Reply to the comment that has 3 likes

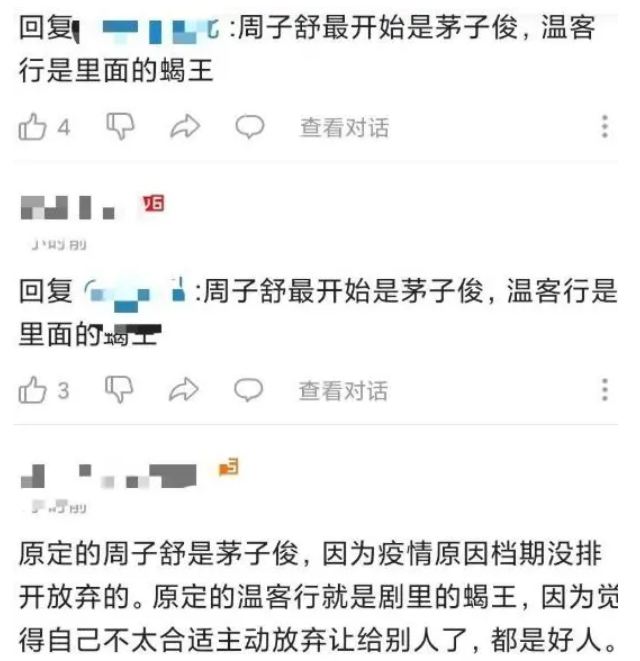249,389
